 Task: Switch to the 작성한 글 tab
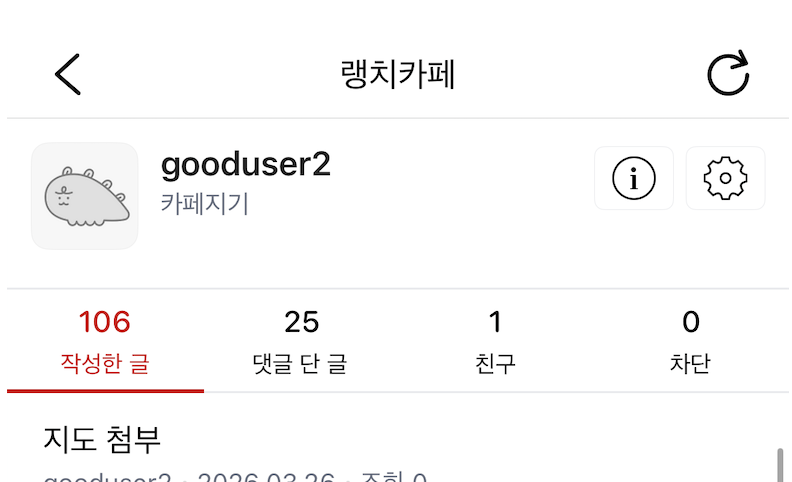pyautogui.click(x=105, y=342)
